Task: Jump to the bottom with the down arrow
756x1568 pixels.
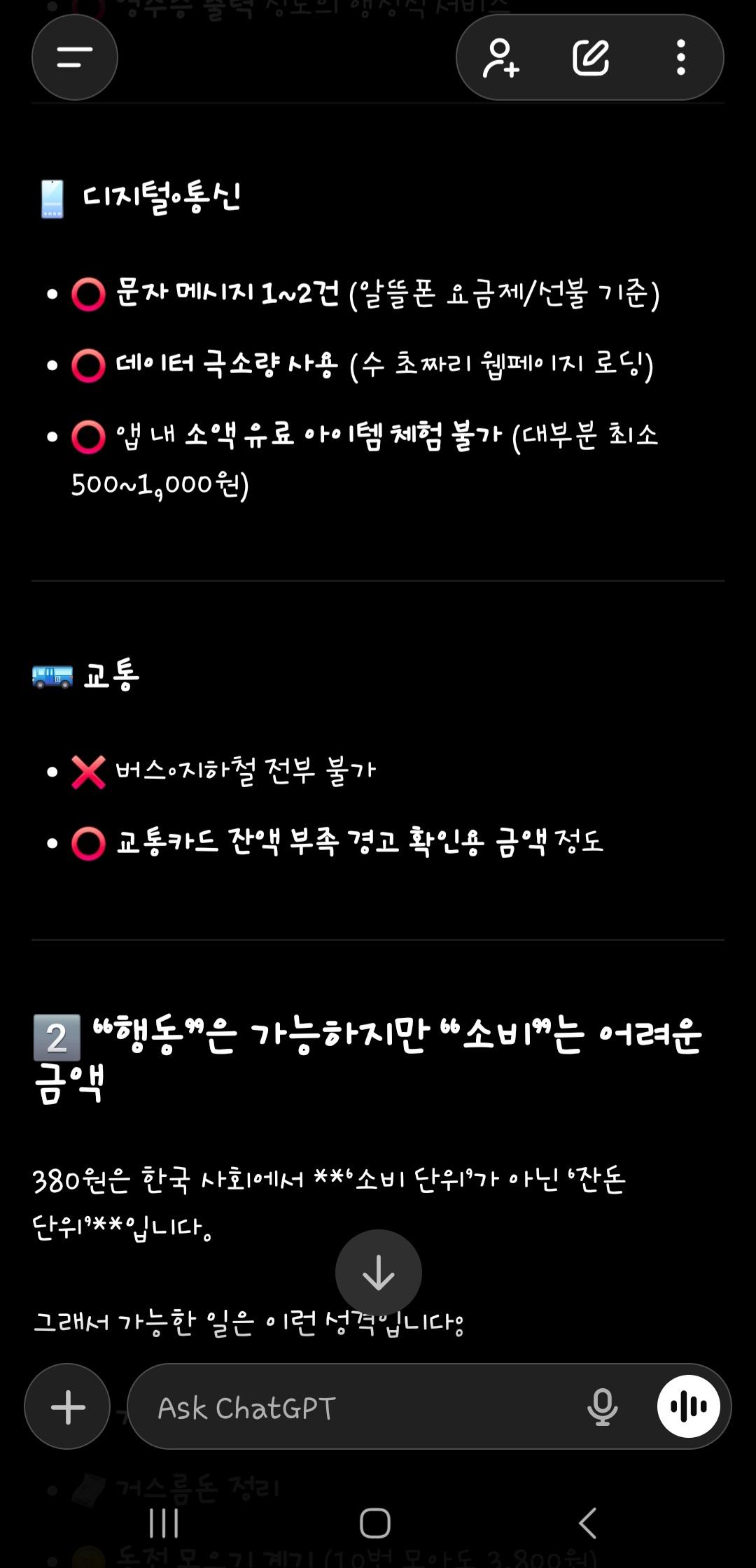Action: tap(378, 1272)
